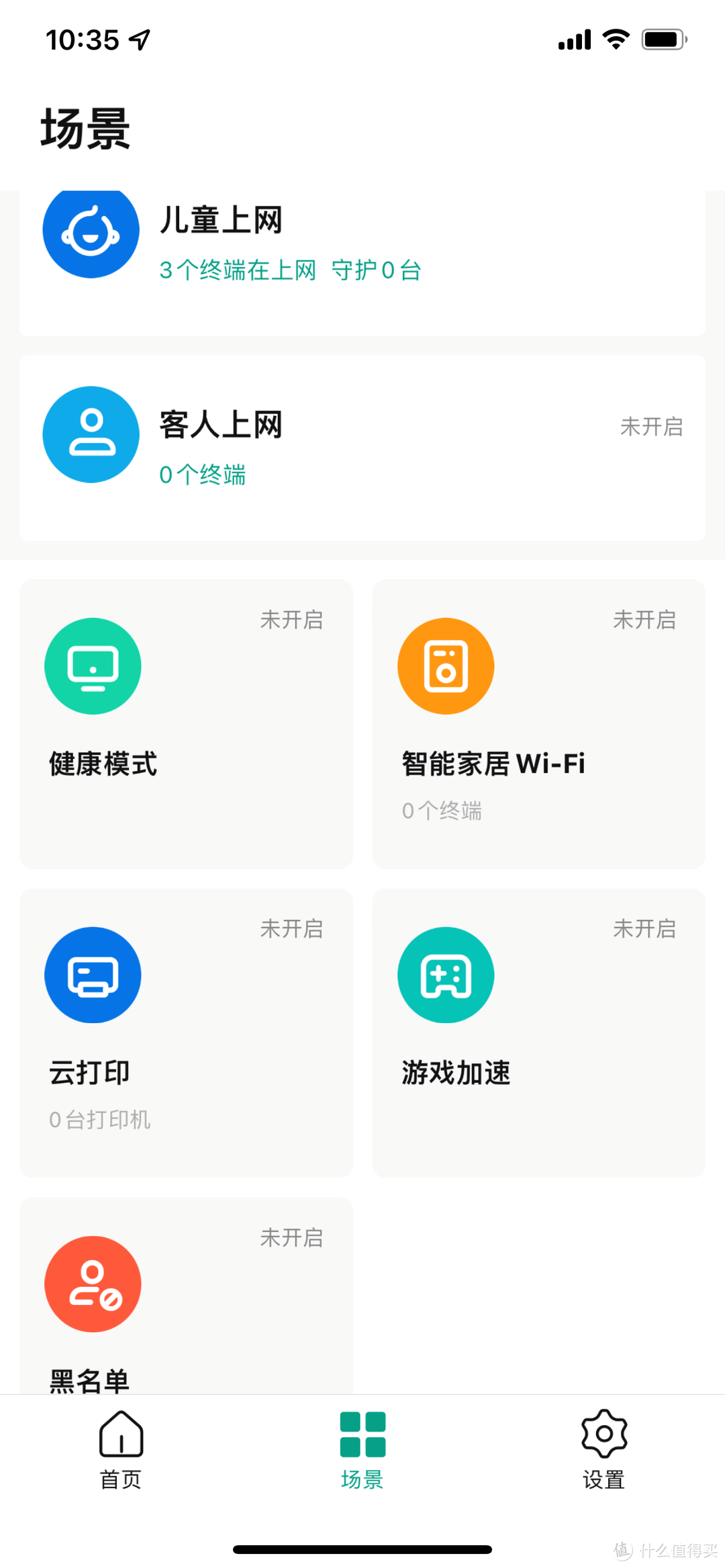This screenshot has width=725, height=1568.
Task: Open the 黑名单 blocked-user icon
Action: pyautogui.click(x=93, y=1284)
